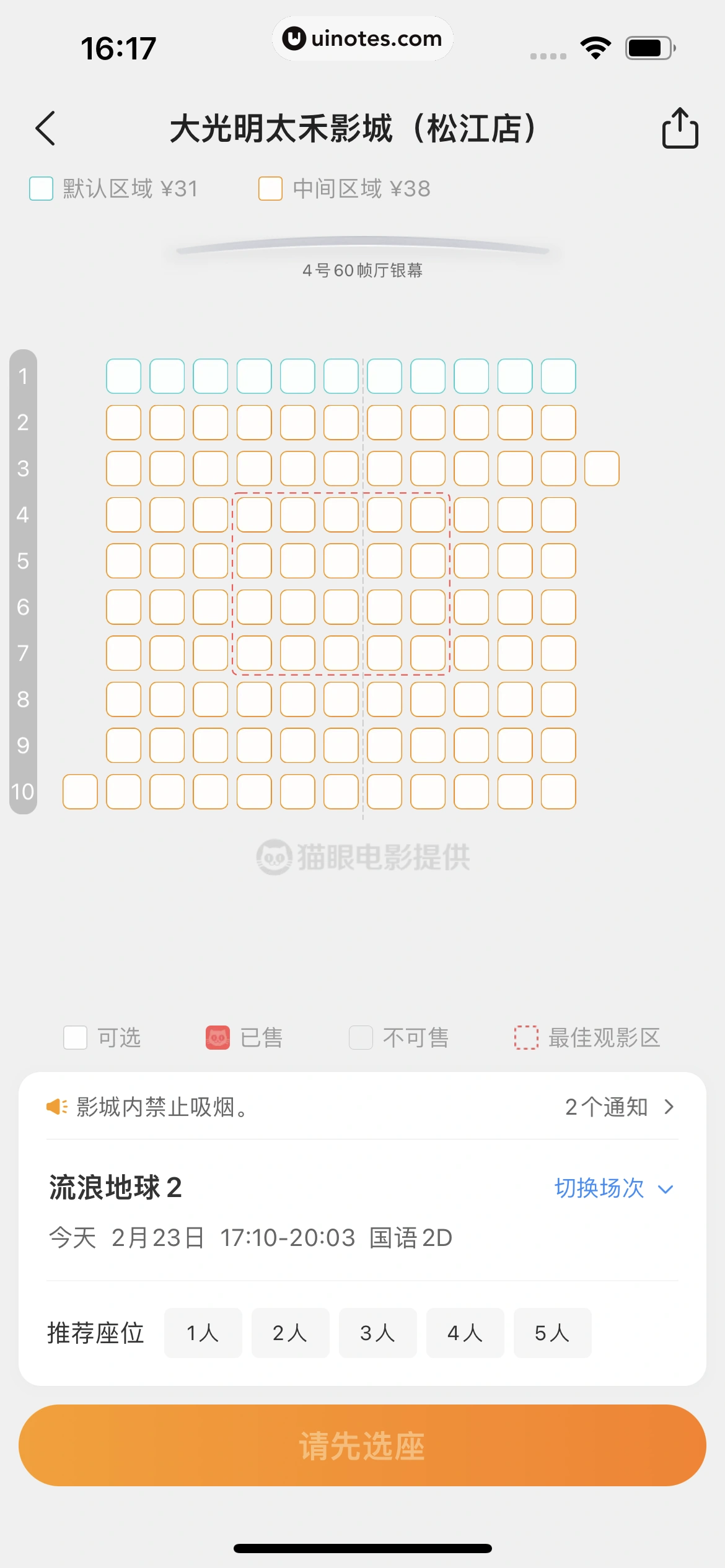Share this cinema seat page
The image size is (725, 1568).
click(680, 128)
